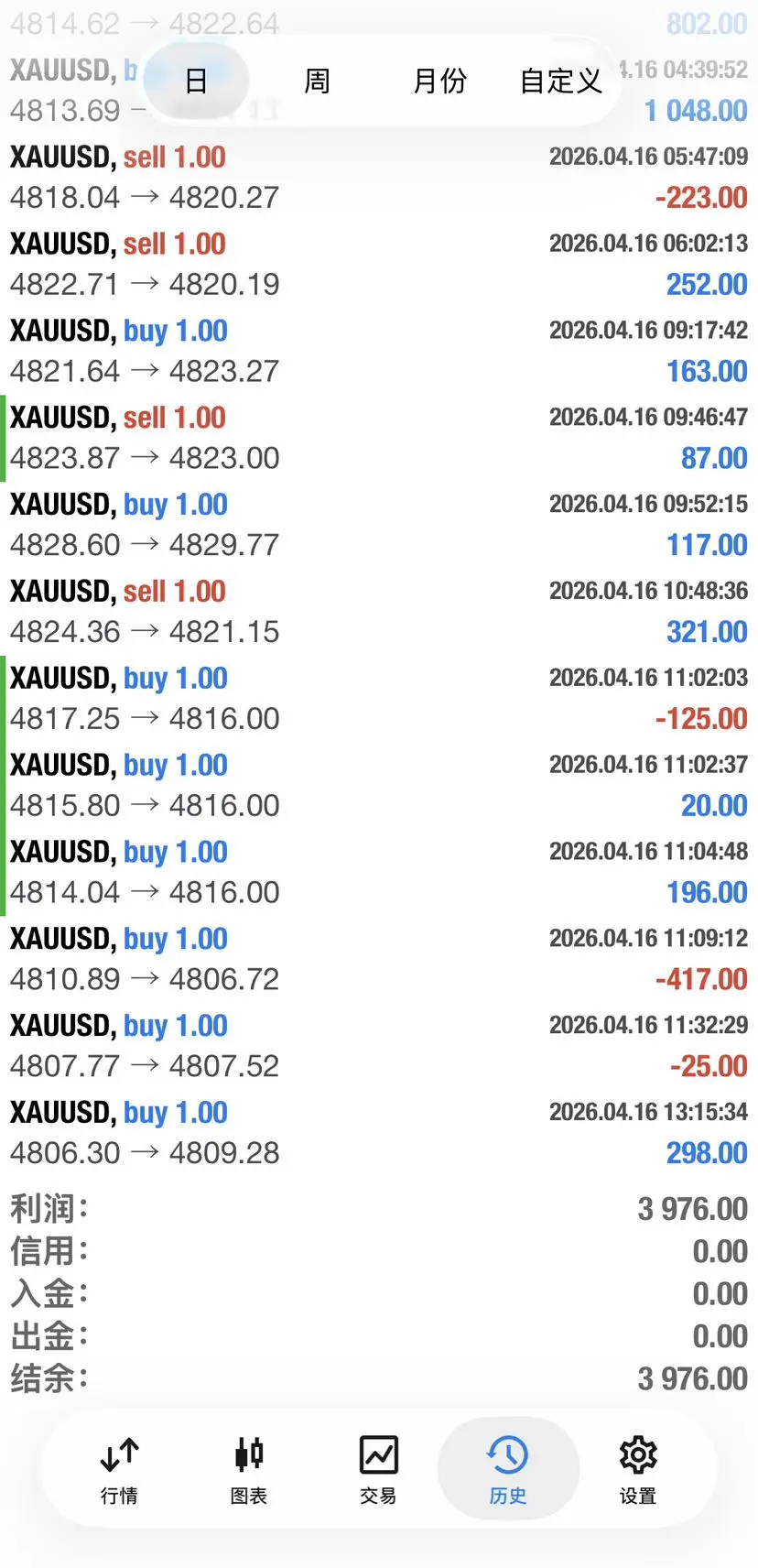Image resolution: width=758 pixels, height=1568 pixels.
Task: Open the 交易 trade tab
Action: [x=378, y=1469]
